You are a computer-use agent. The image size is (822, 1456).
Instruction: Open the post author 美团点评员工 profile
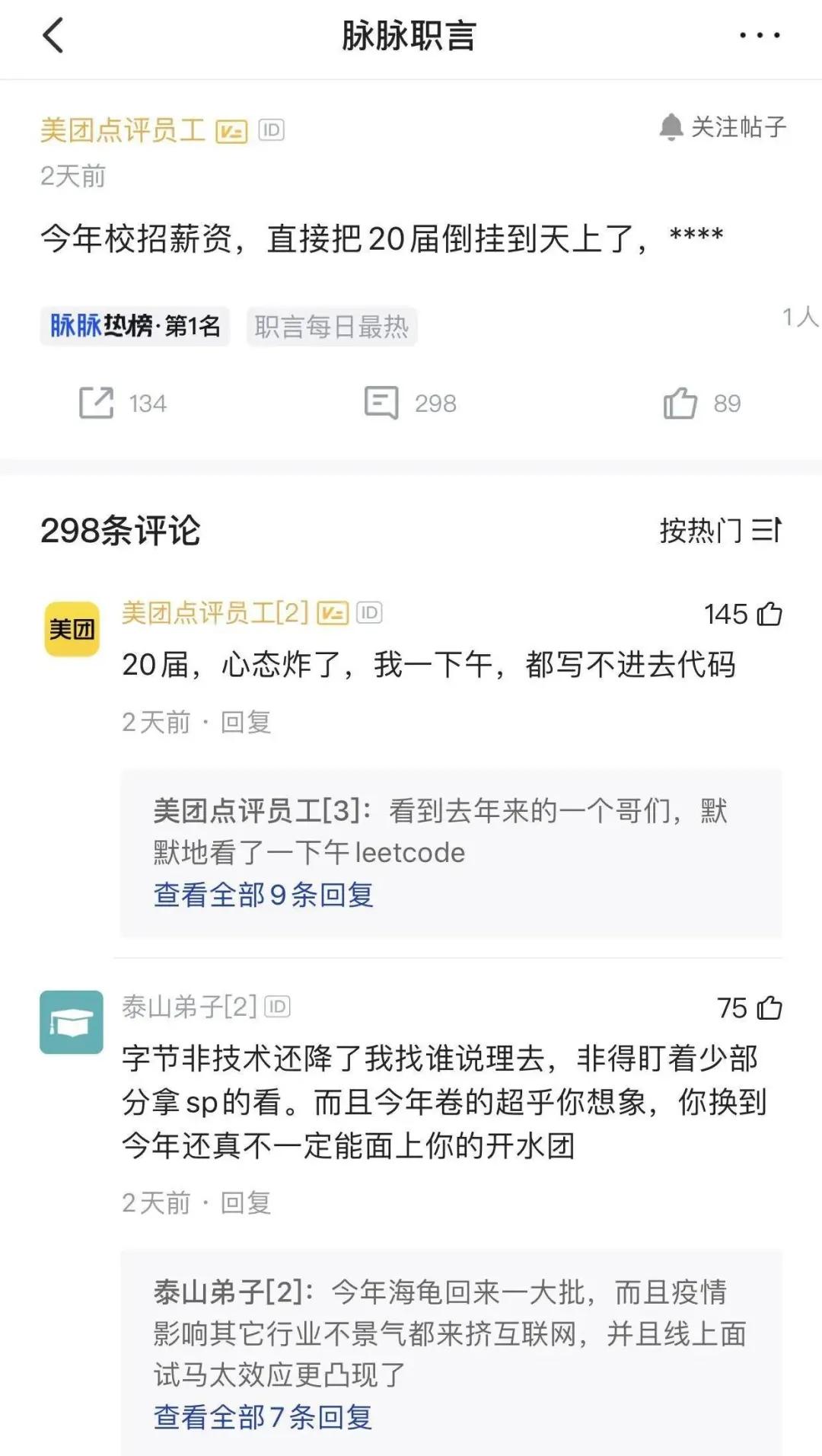coord(123,130)
